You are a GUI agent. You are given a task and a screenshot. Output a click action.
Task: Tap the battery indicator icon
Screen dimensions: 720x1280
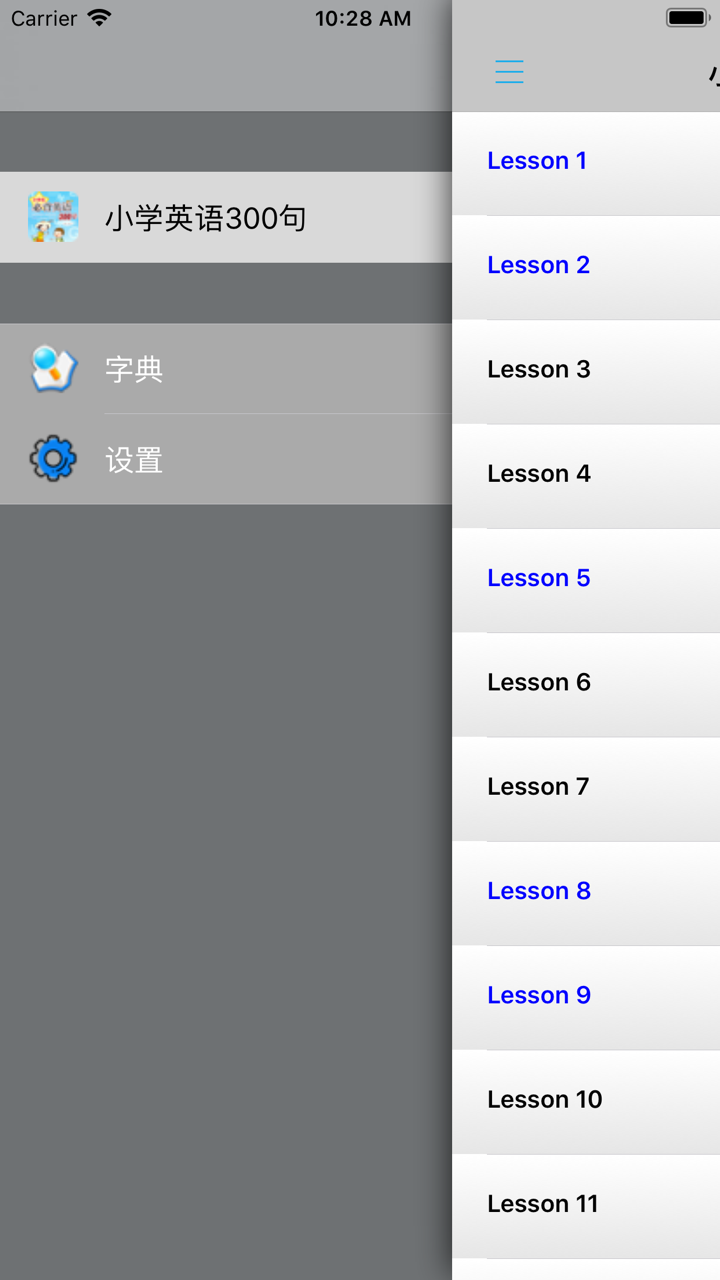(684, 16)
